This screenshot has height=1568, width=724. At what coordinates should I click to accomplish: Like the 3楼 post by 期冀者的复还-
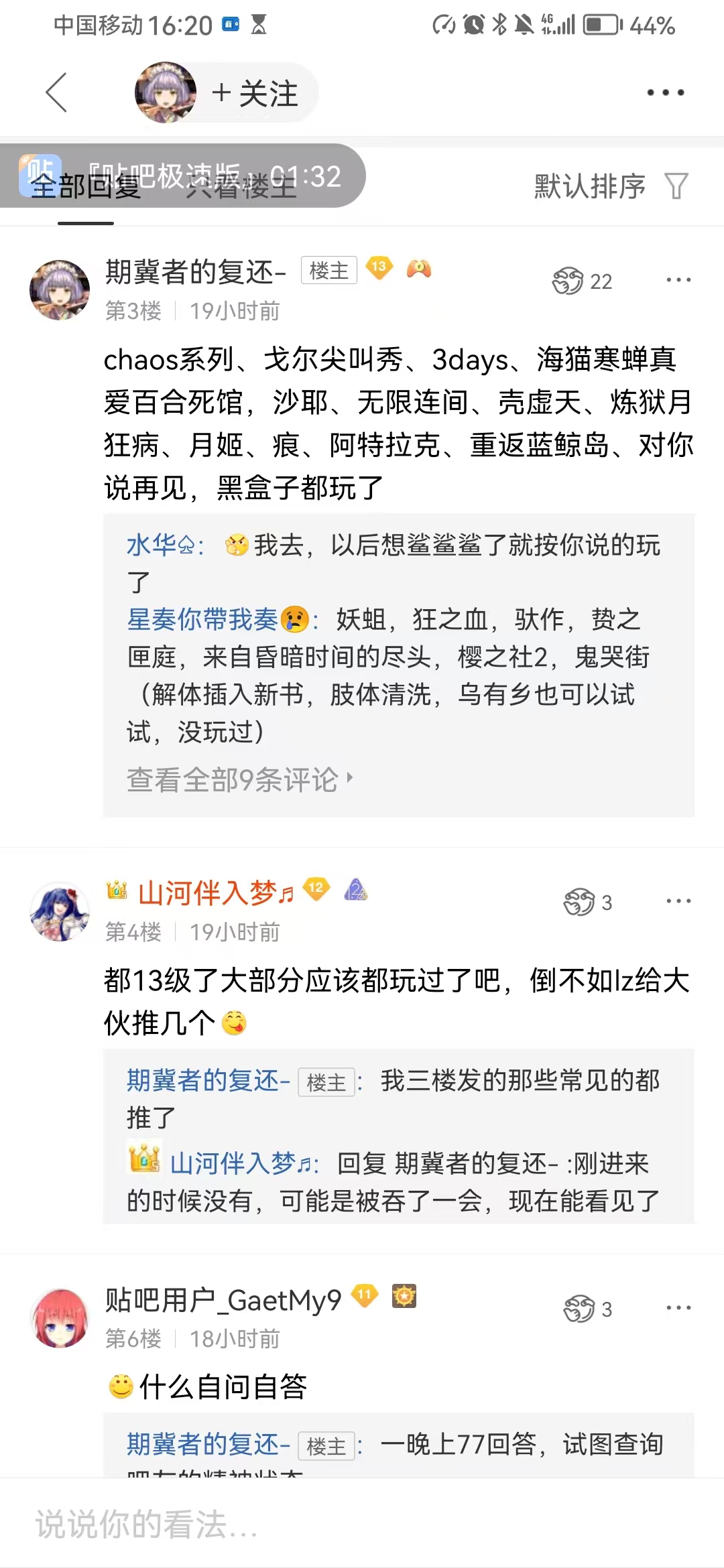(x=581, y=281)
